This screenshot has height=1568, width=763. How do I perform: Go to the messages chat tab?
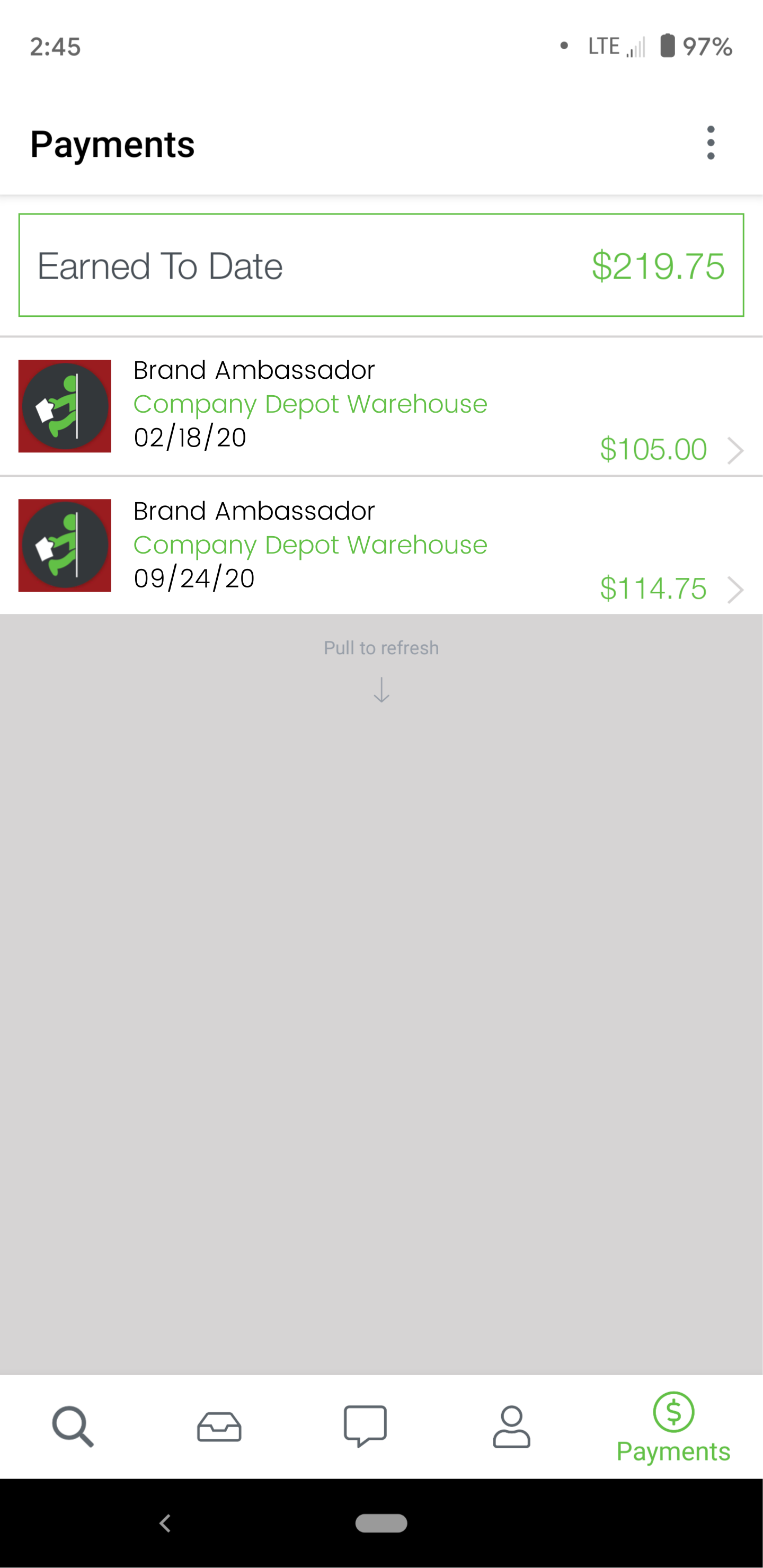coord(366,1426)
